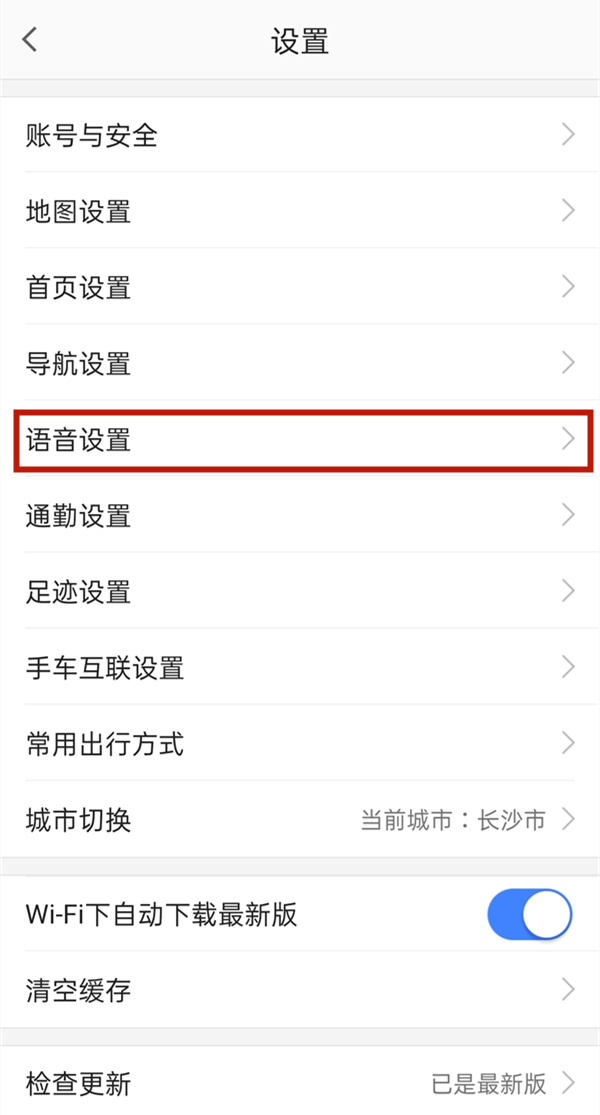Go back from the 设置 page
Screen dimensions: 600x1115
tap(31, 41)
